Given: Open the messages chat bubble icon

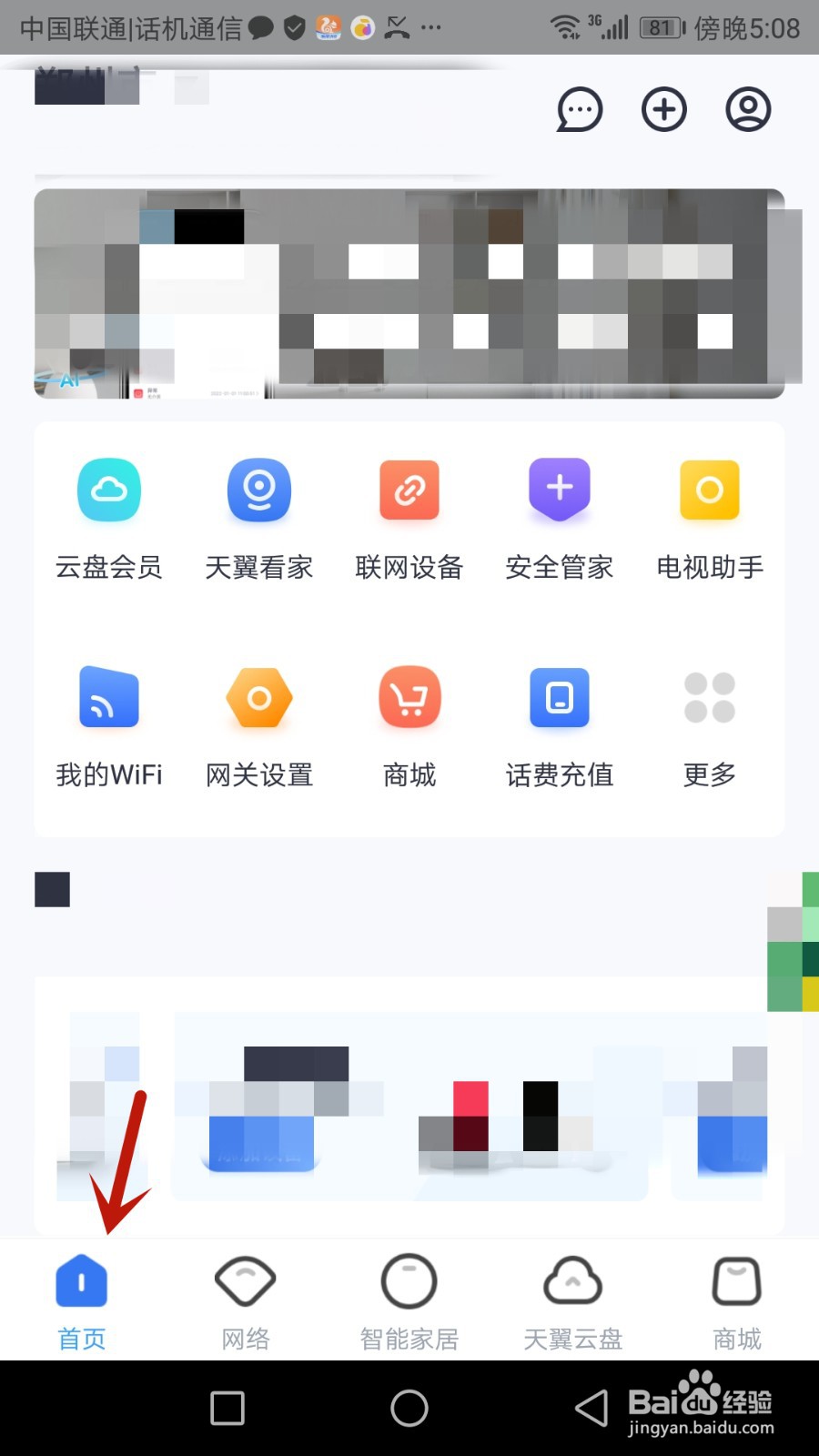Looking at the screenshot, I should pos(580,109).
